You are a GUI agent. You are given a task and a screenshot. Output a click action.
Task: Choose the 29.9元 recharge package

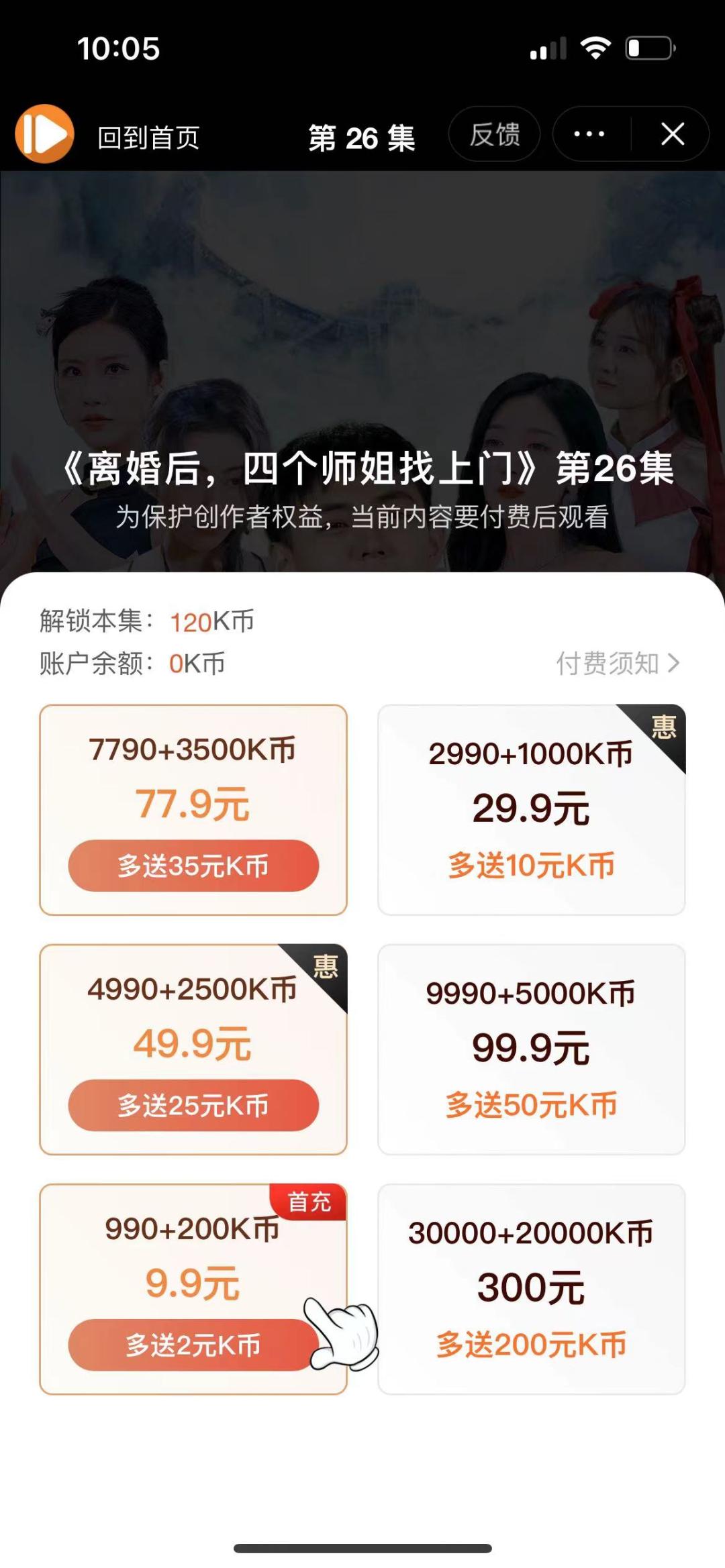point(531,809)
